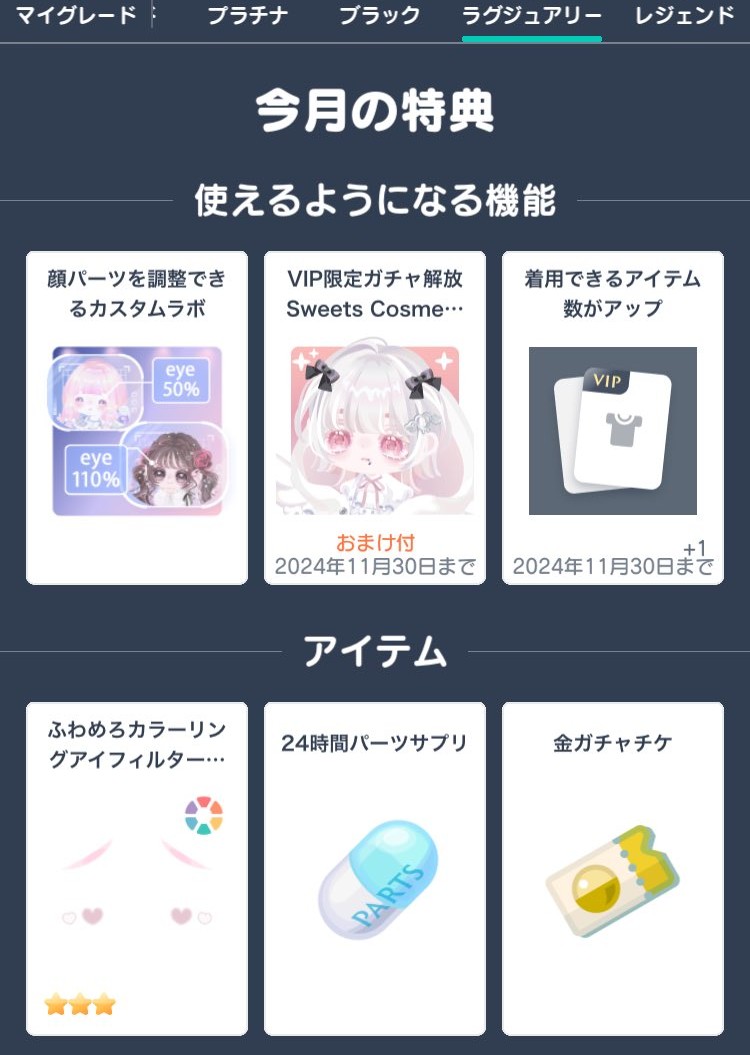Open the 着用できるアイテム数がアップ card
Viewport: 750px width, 1055px height.
(x=612, y=418)
